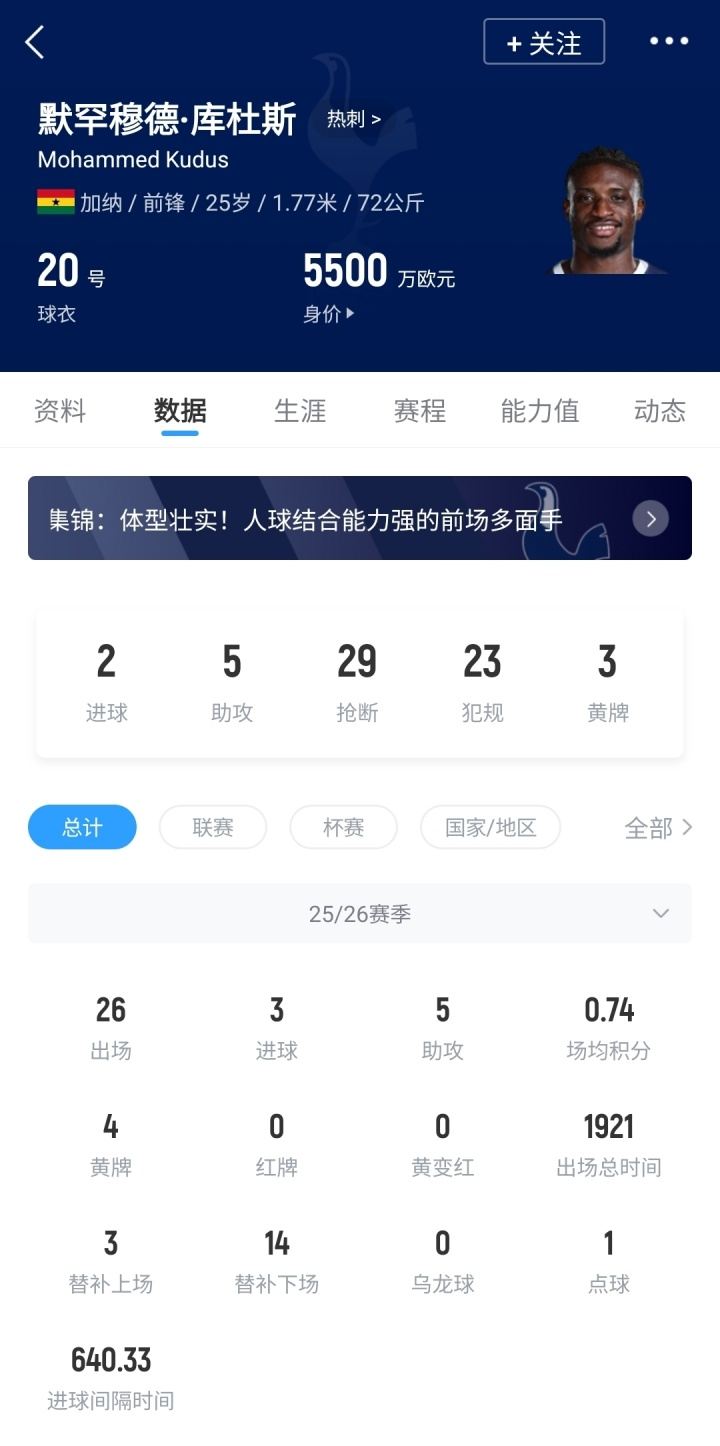Open the three-dot overflow menu

[x=669, y=41]
